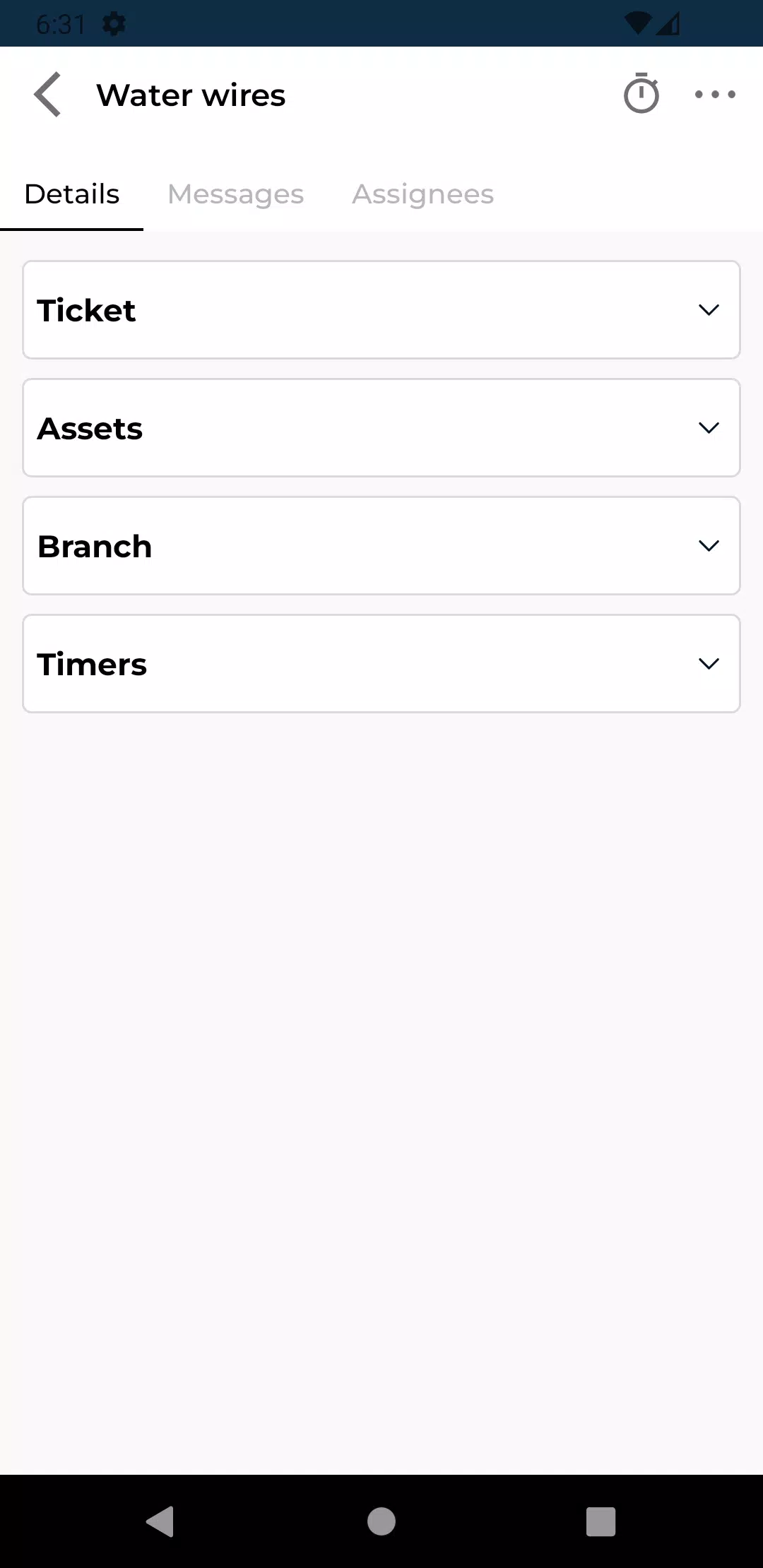This screenshot has width=763, height=1568.
Task: Tap the Timers card header
Action: click(x=381, y=663)
